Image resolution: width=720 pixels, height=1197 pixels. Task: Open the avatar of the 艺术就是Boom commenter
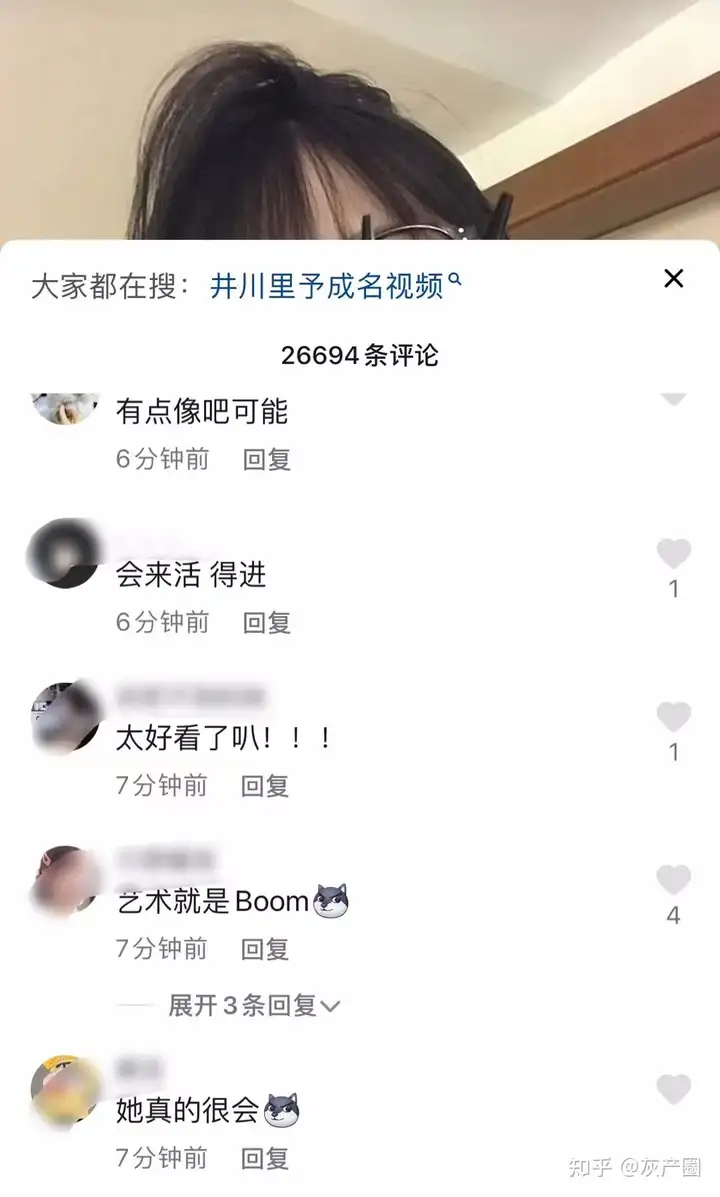point(64,881)
